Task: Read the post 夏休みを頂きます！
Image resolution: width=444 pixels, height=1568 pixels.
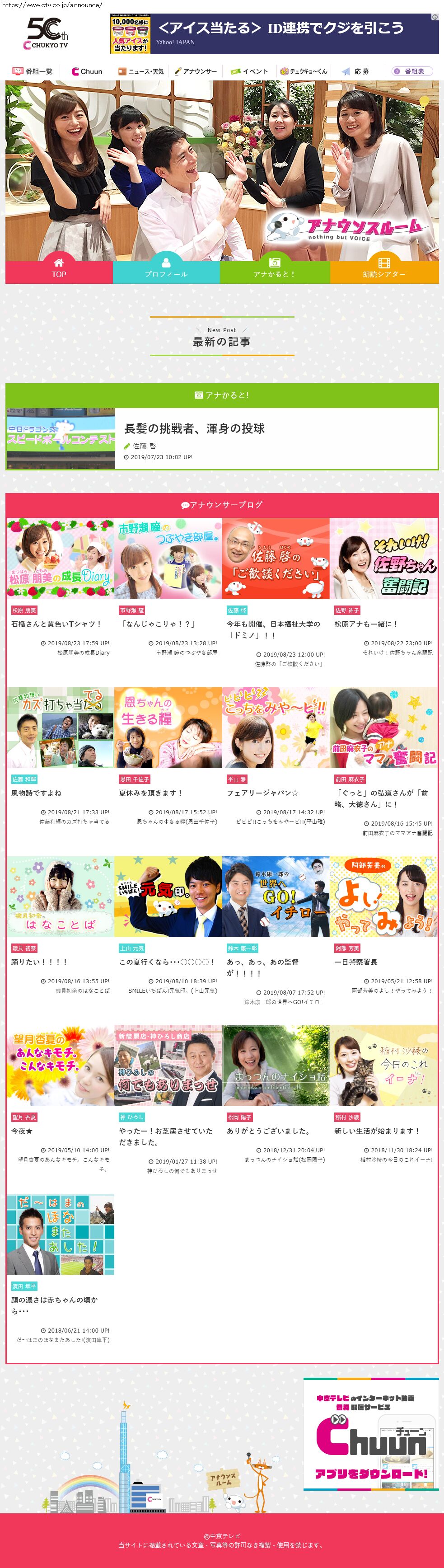Action: [150, 793]
